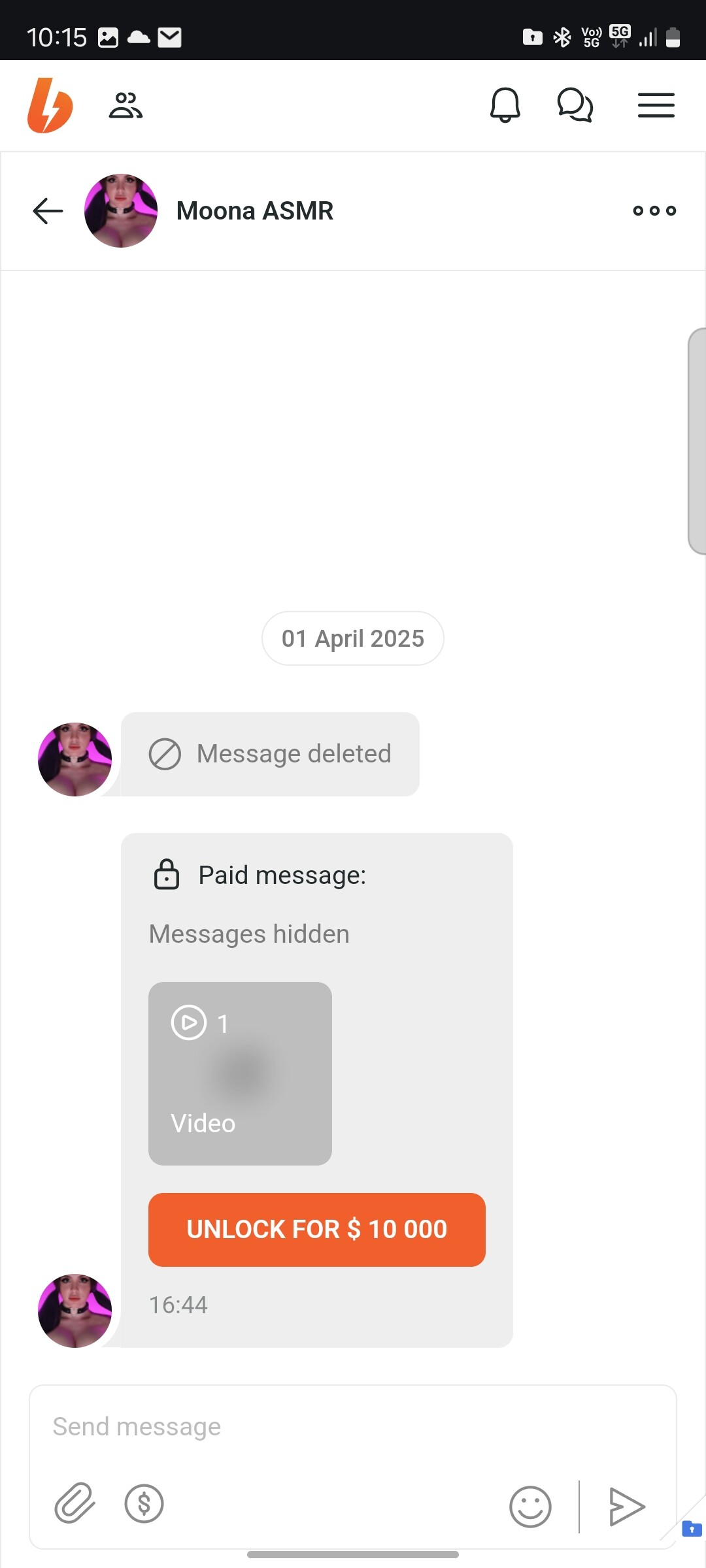
Task: Open the people/subscribers icon
Action: [126, 105]
